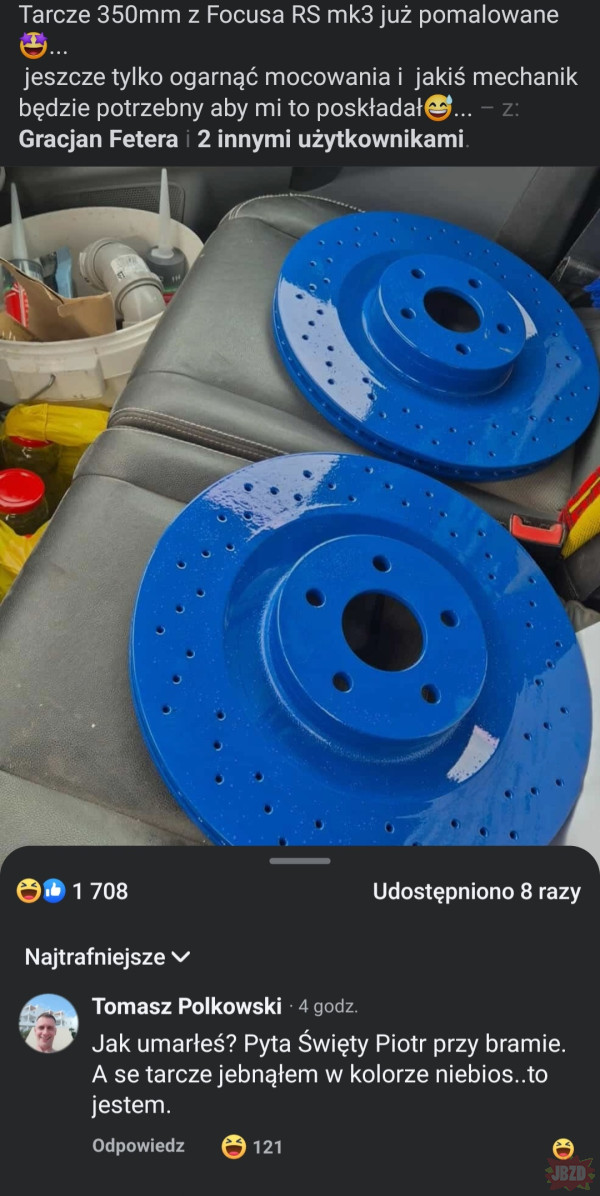Reply to Tomasz Polkowski's comment with Odpowiedz
Screen dimensions: 600x1196
pyautogui.click(x=138, y=1146)
